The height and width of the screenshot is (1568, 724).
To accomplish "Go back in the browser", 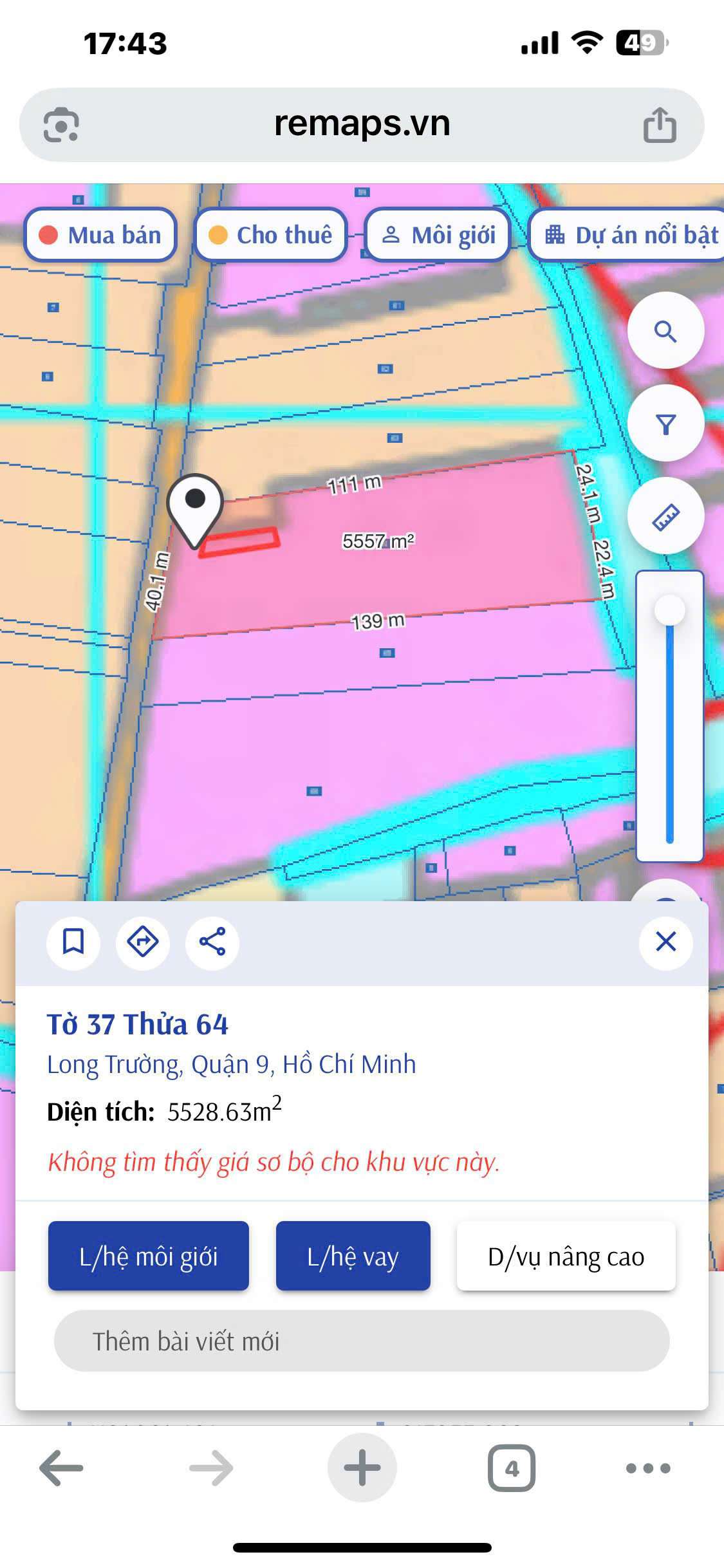I will [61, 1468].
